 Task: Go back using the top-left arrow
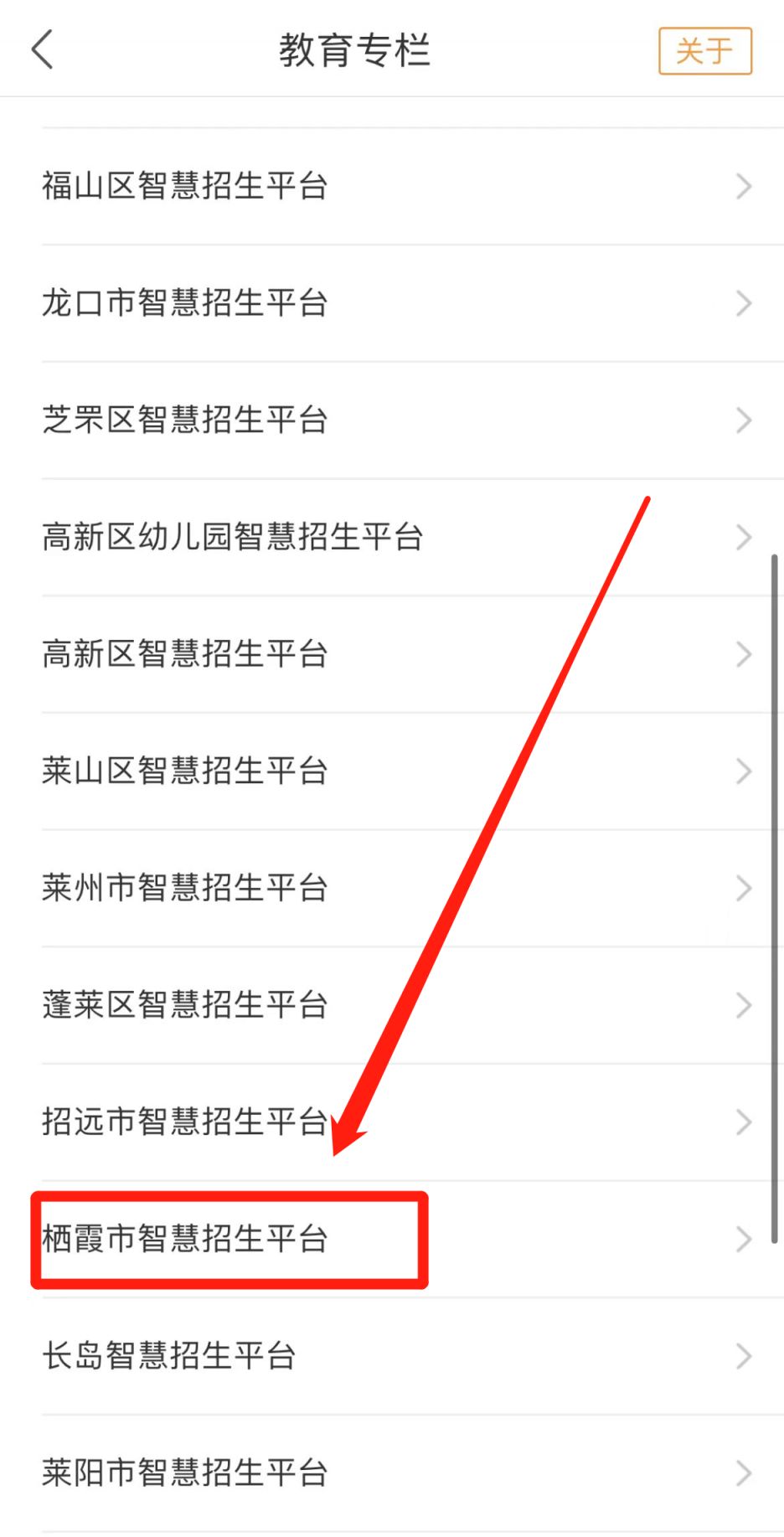43,49
